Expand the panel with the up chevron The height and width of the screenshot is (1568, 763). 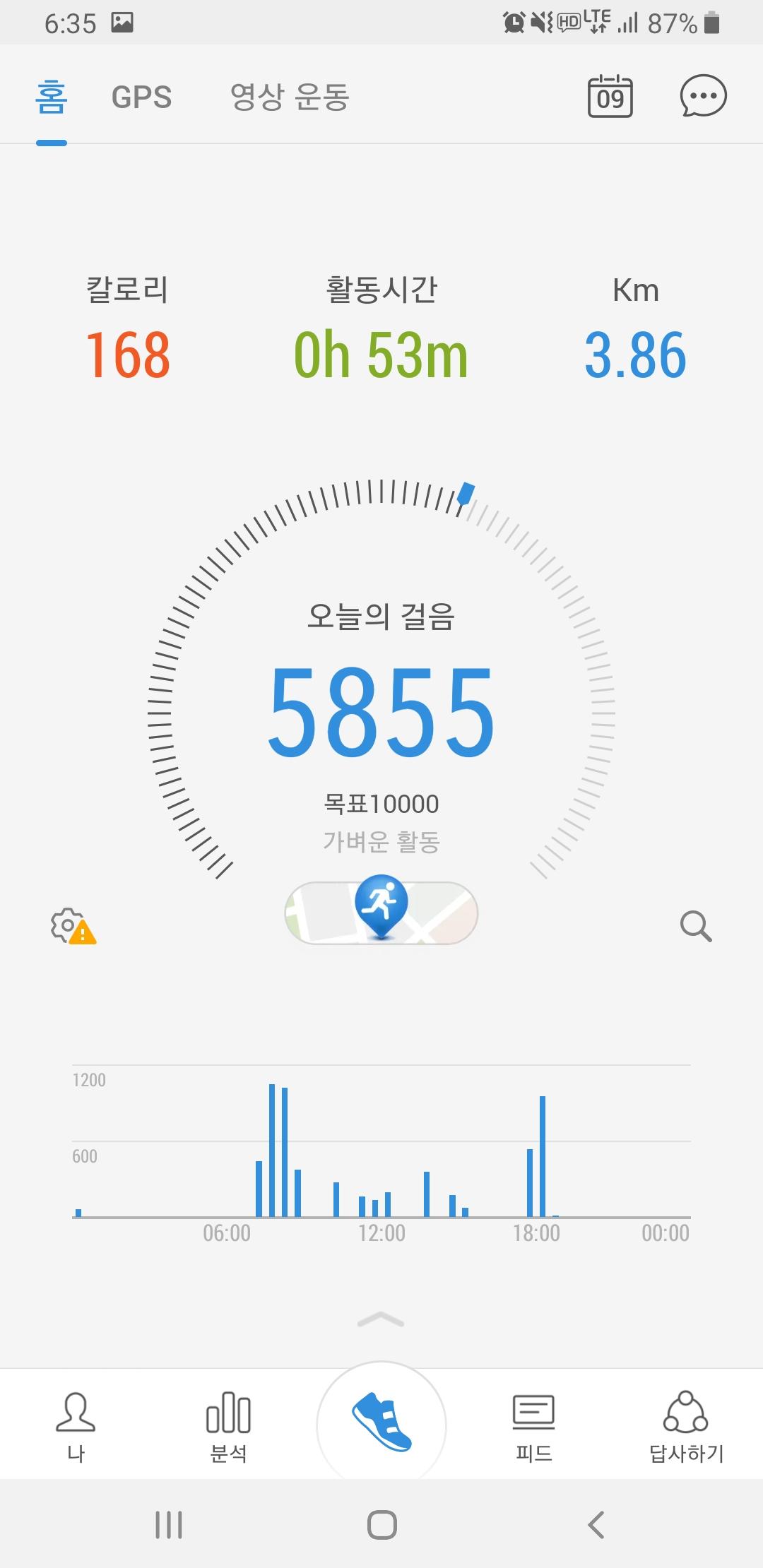pyautogui.click(x=381, y=1319)
